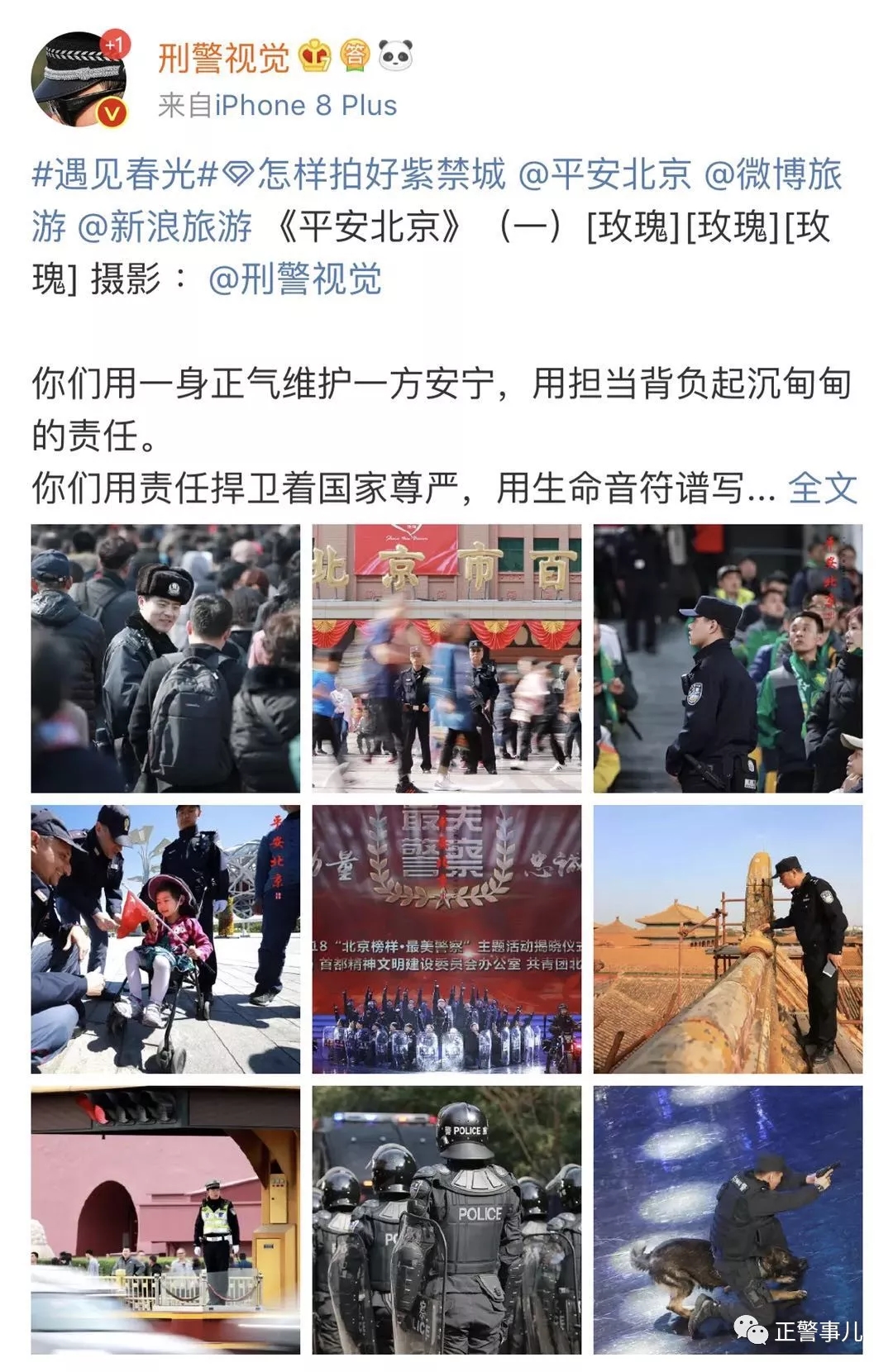This screenshot has width=893, height=1372.
Task: View the photo of the 北京市百 storefront
Action: pyautogui.click(x=446, y=658)
